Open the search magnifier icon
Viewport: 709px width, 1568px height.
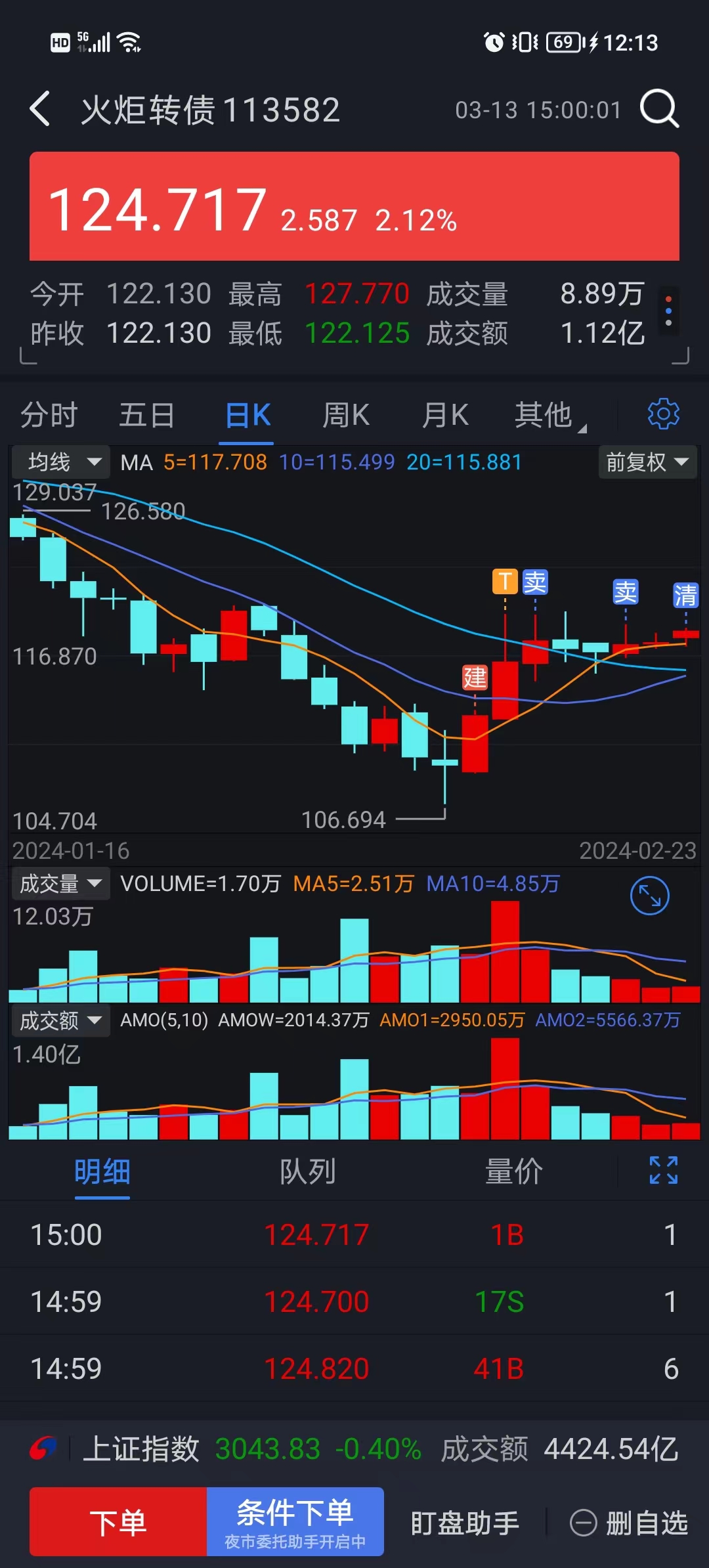point(659,109)
